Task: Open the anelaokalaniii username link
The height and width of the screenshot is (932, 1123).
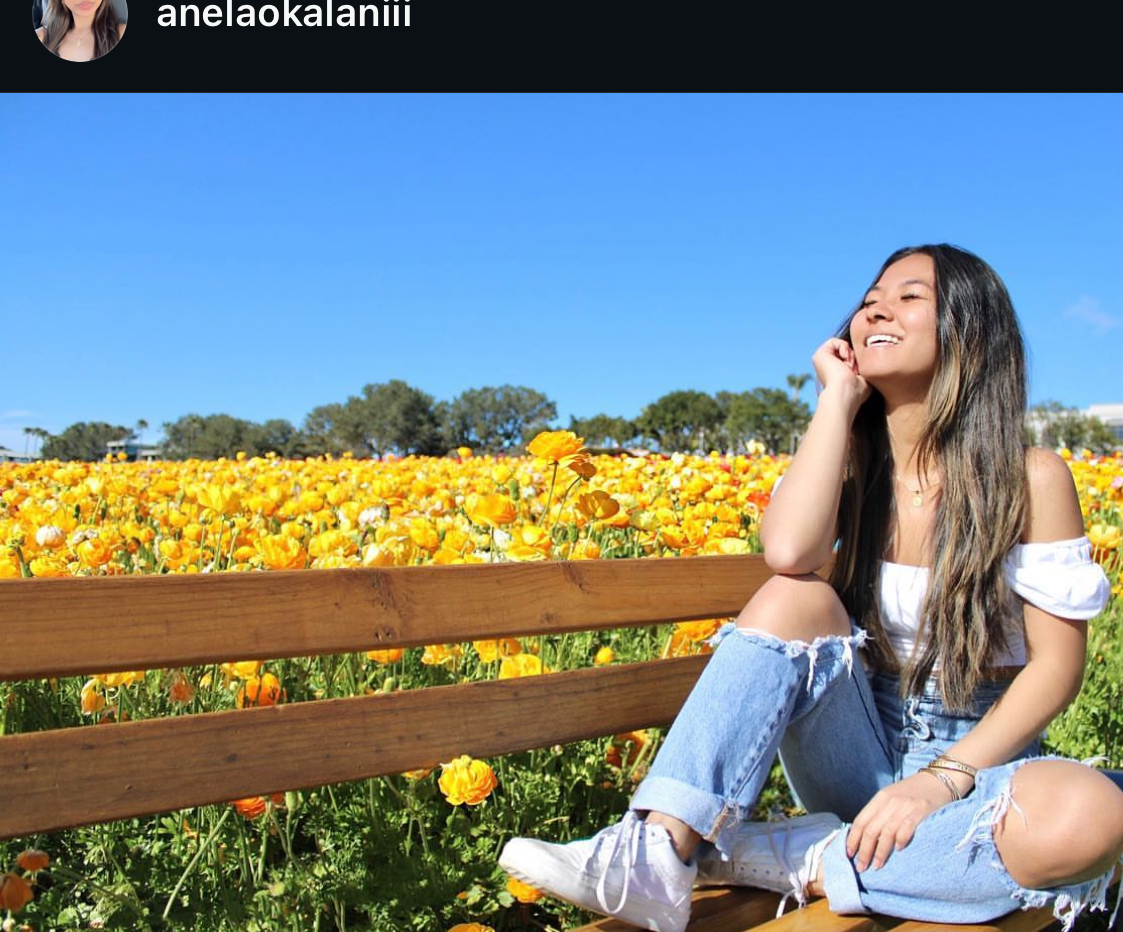Action: (284, 15)
